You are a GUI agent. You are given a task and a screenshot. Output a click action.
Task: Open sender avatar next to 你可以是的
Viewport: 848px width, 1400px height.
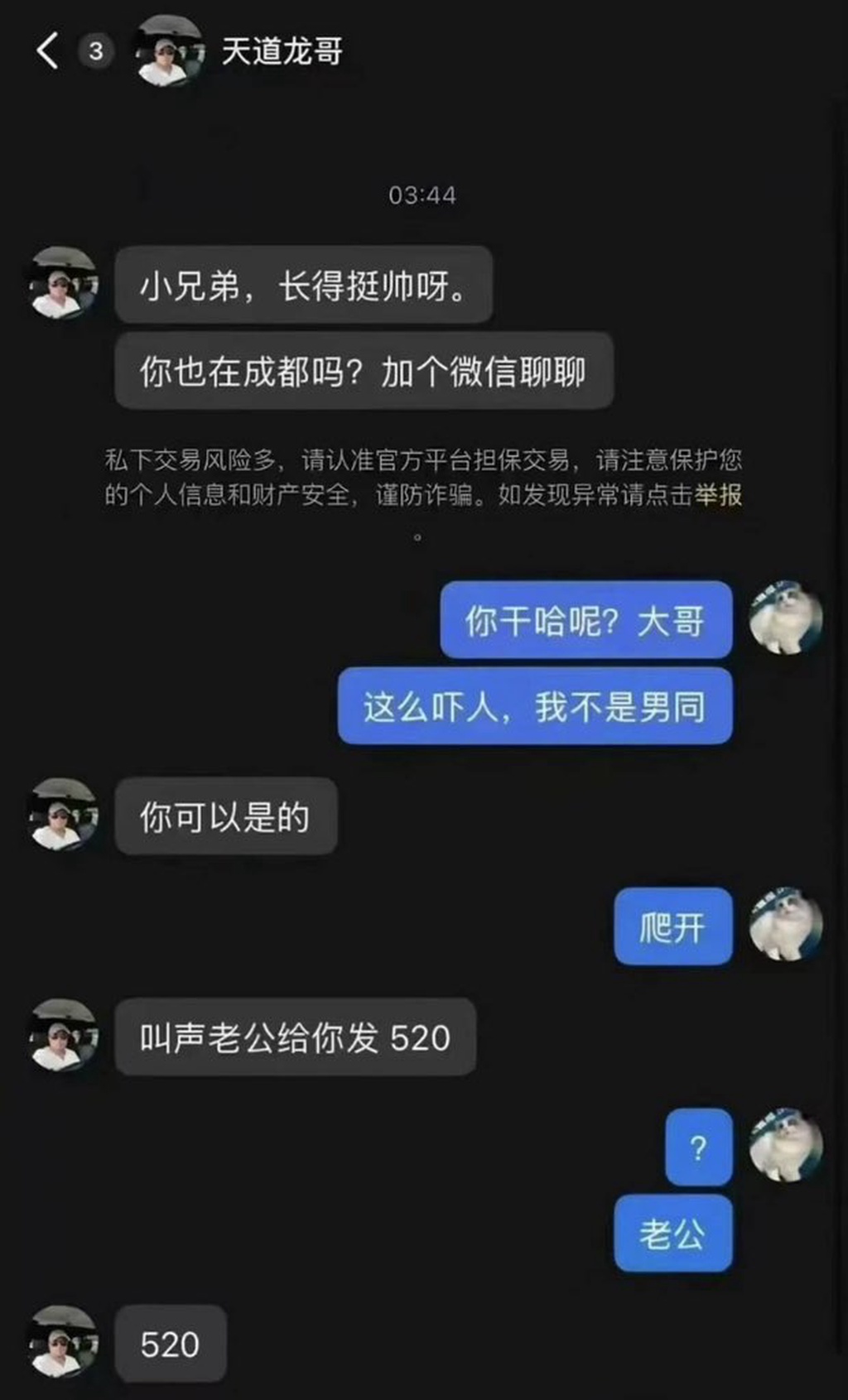pos(64,815)
